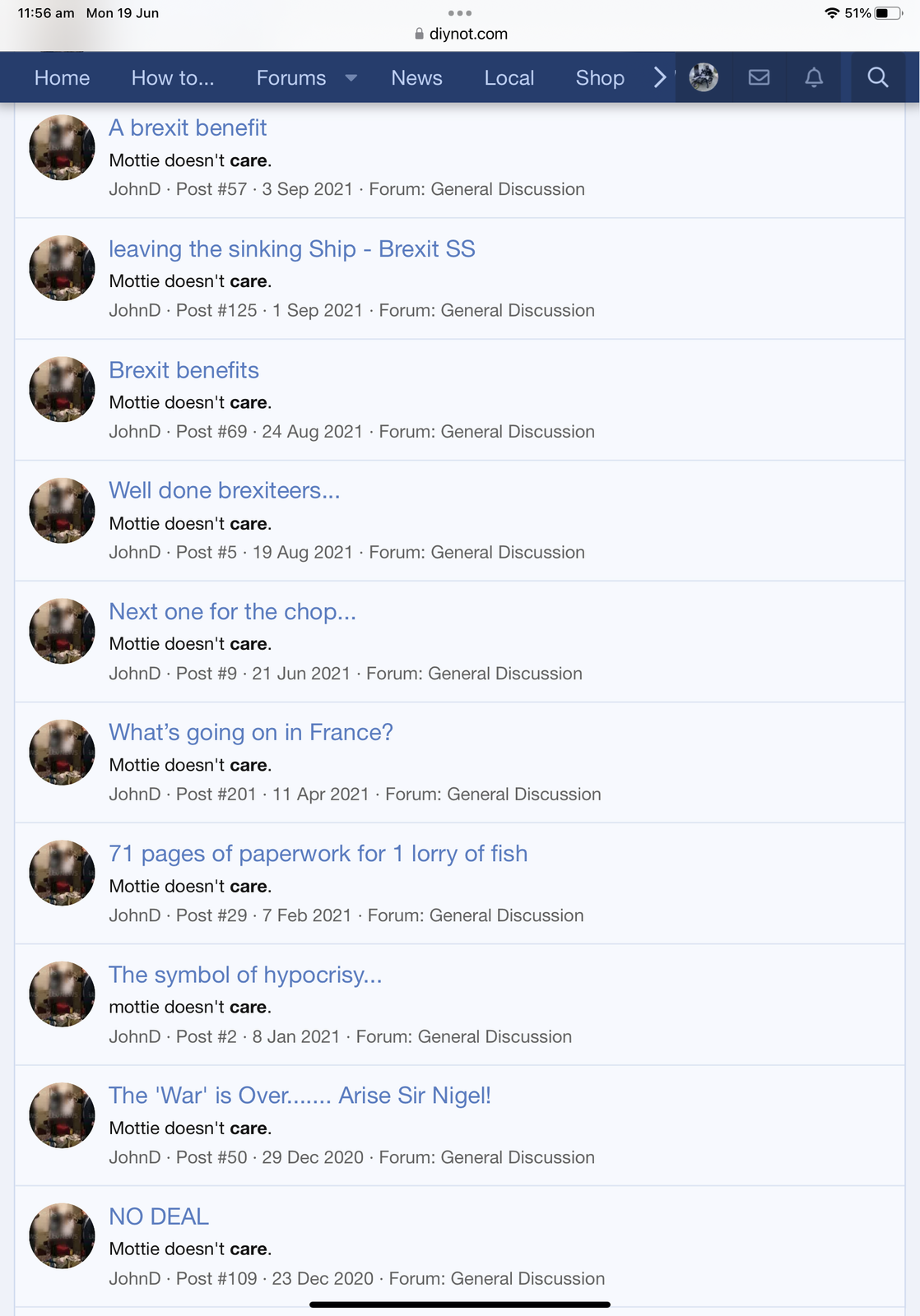Open '71 pages of paperwork' thread
This screenshot has height=1316, width=920.
coord(318,854)
